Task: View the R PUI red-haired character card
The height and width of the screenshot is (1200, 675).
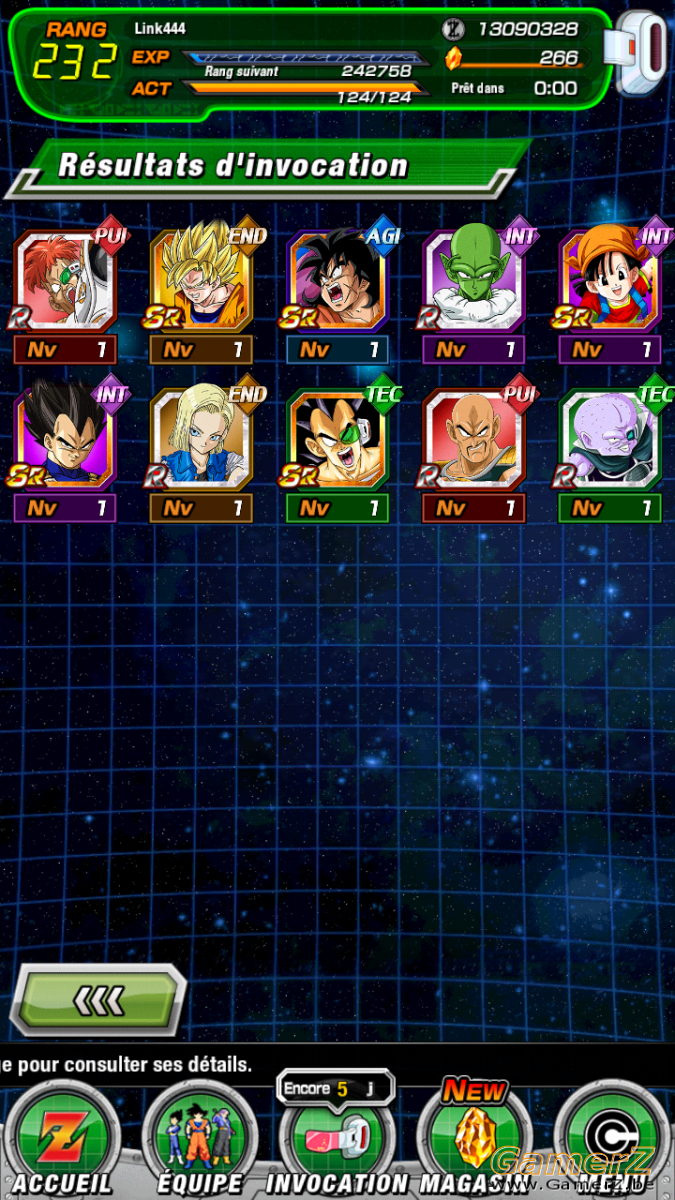Action: [65, 294]
